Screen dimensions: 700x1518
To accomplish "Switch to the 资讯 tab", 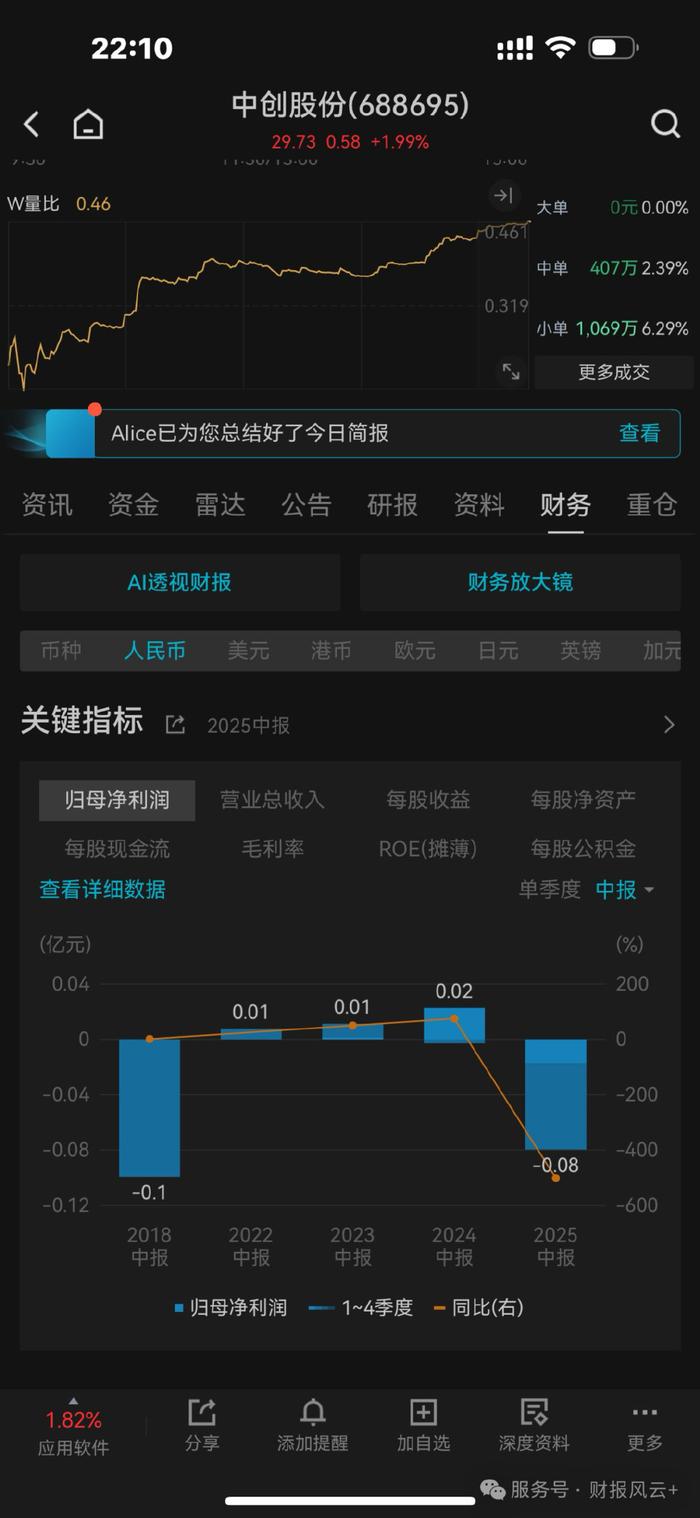I will (x=47, y=505).
